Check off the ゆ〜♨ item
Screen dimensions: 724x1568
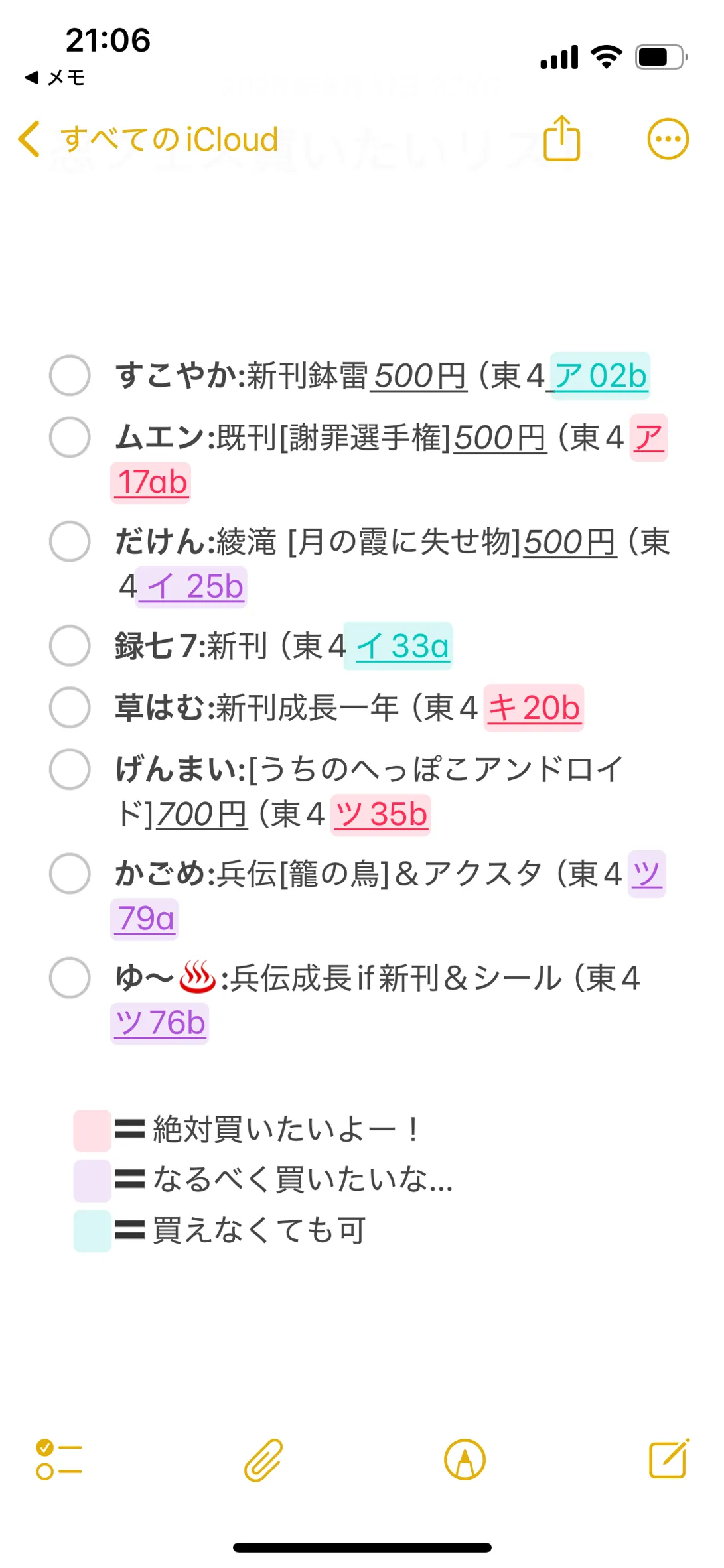[x=70, y=978]
